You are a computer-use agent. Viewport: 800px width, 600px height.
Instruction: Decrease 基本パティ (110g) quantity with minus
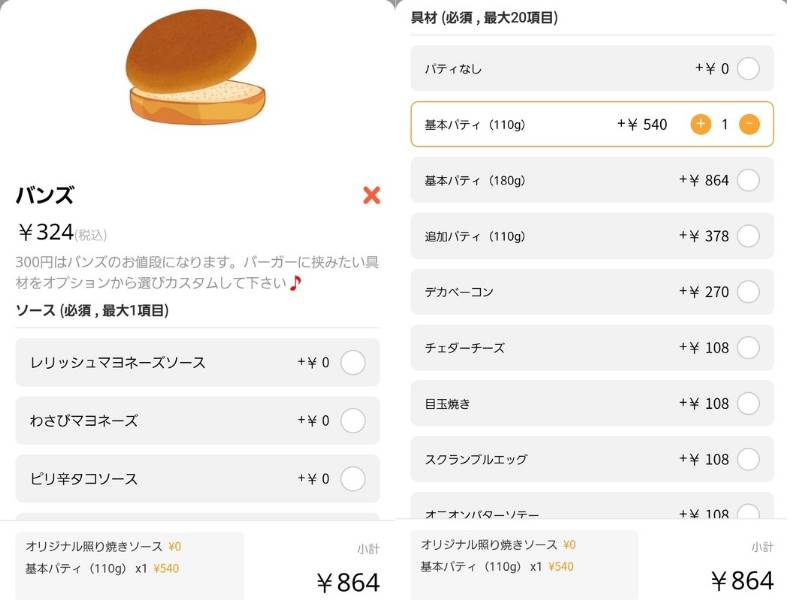click(749, 125)
